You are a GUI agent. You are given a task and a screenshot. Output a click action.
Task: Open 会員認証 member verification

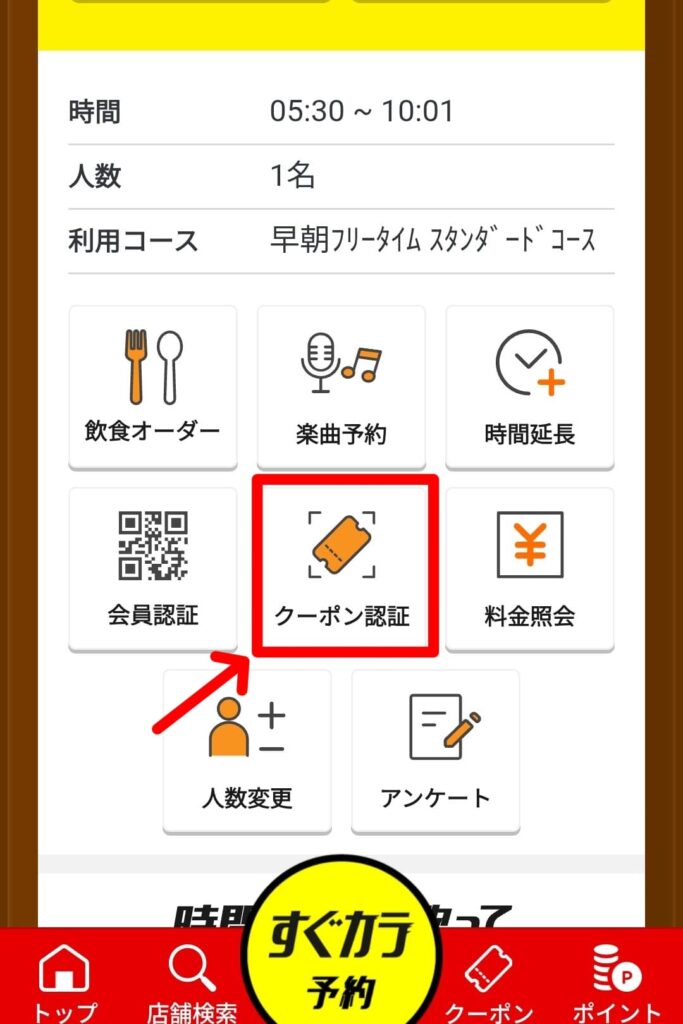(x=152, y=569)
